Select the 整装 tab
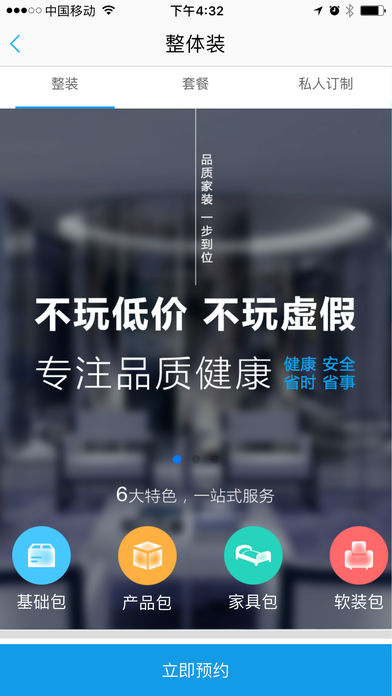This screenshot has height=696, width=392. 65,84
